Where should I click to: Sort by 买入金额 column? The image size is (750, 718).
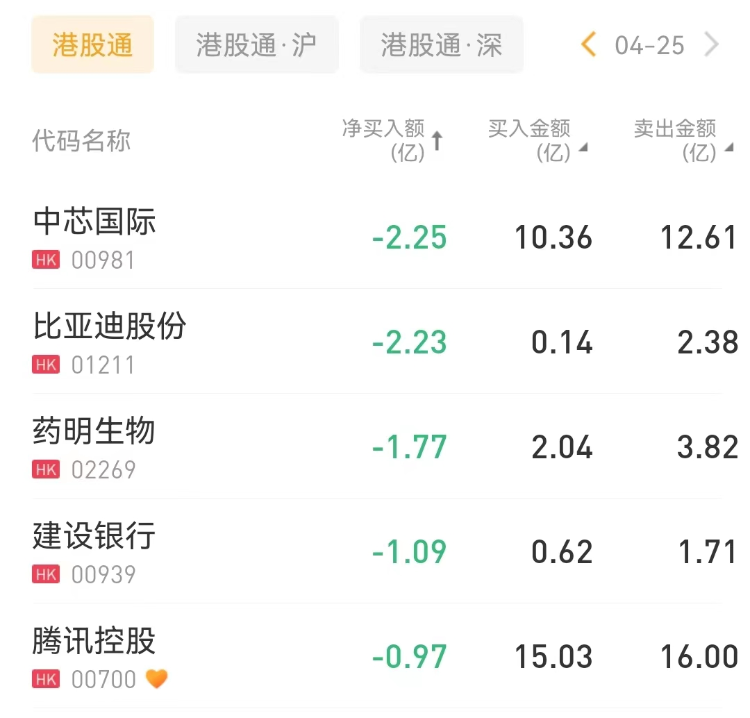coord(537,140)
